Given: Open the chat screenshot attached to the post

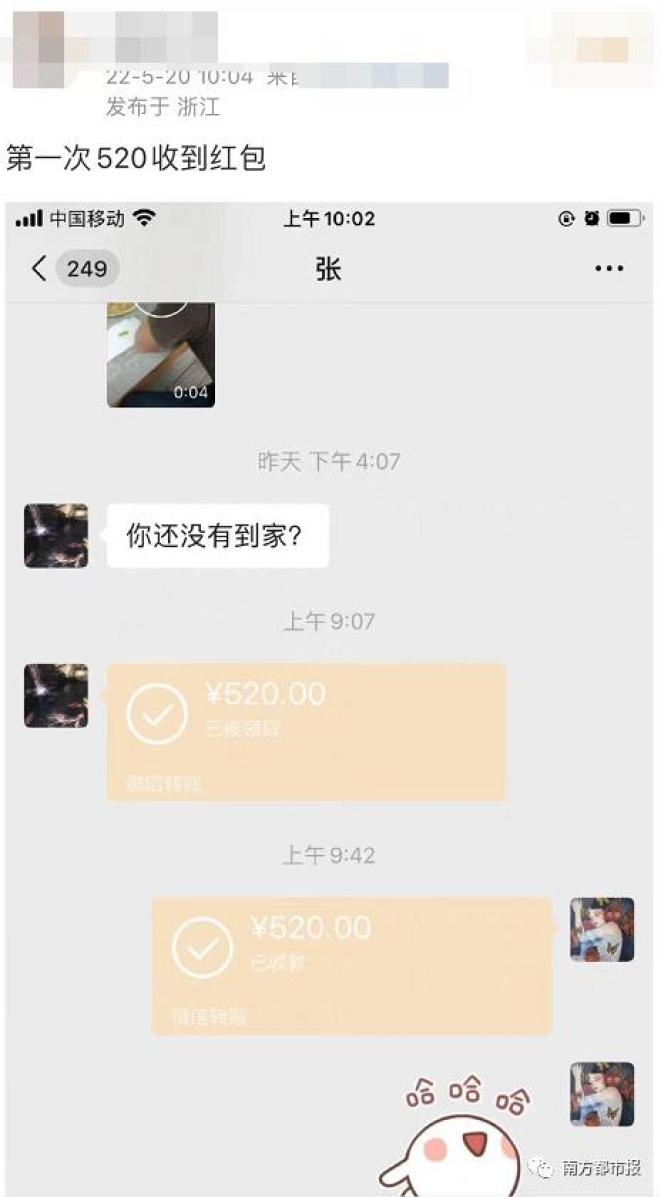Looking at the screenshot, I should (x=330, y=700).
